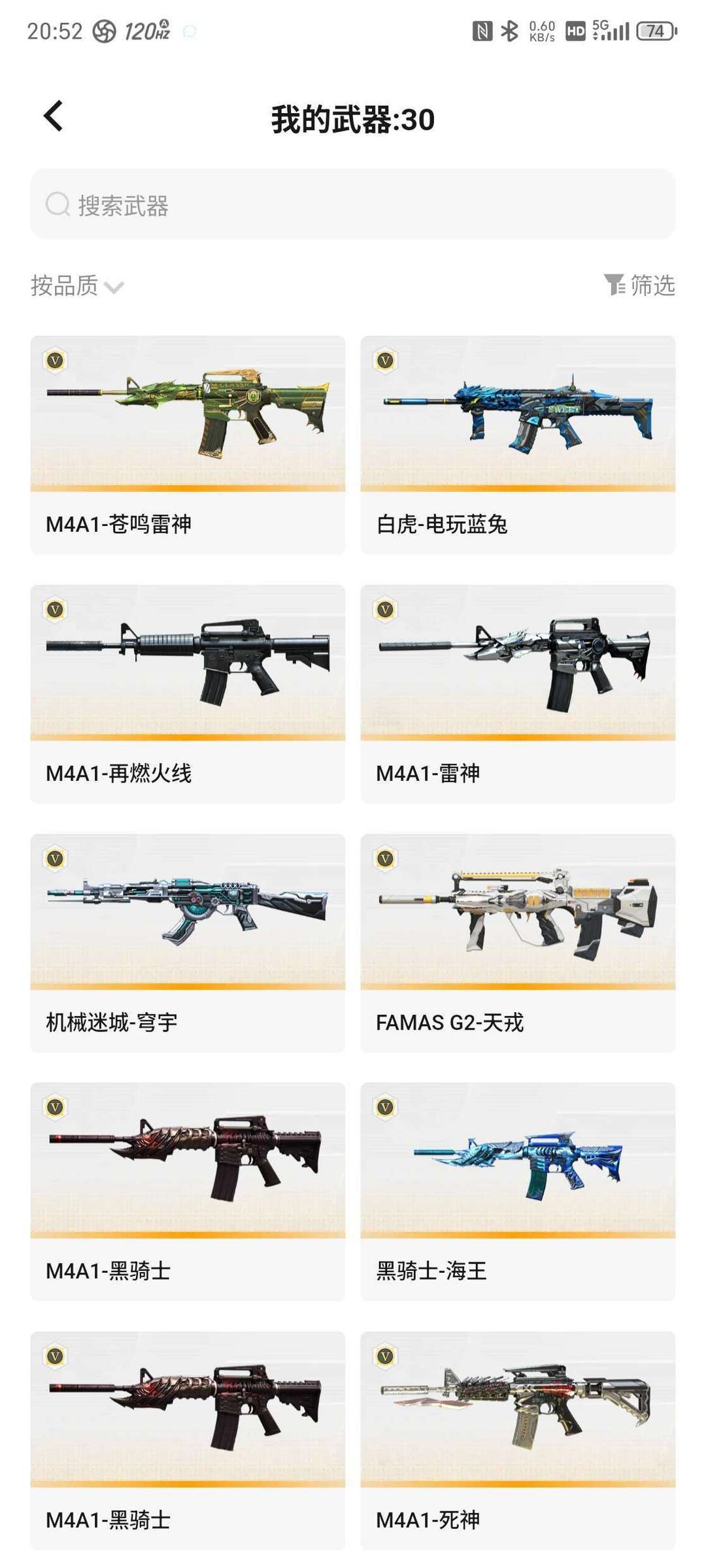Viewport: 706px width, 1568px height.
Task: Tap the V badge on FAMAS G2-天戎 card
Action: point(385,857)
